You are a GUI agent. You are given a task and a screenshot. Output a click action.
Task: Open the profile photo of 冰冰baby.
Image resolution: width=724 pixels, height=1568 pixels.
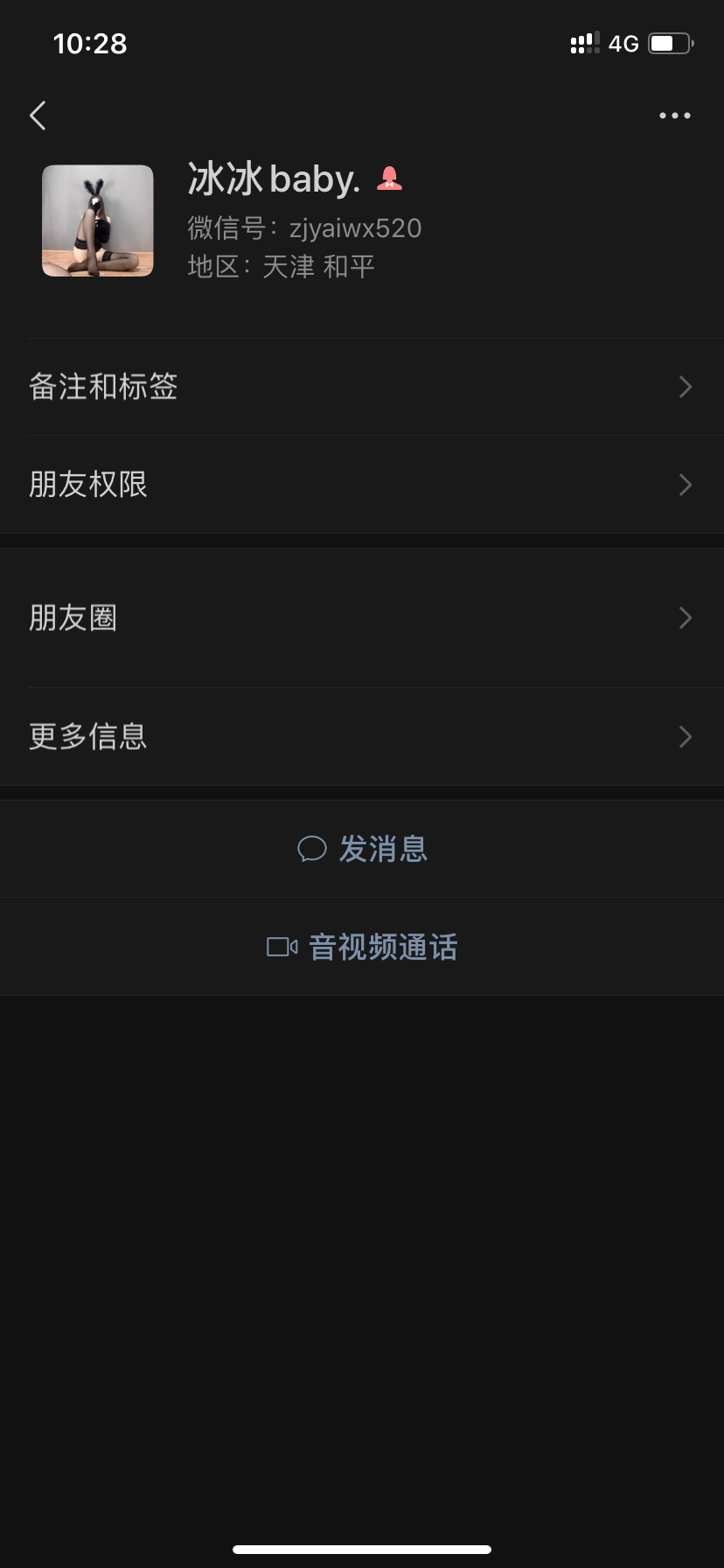point(97,220)
